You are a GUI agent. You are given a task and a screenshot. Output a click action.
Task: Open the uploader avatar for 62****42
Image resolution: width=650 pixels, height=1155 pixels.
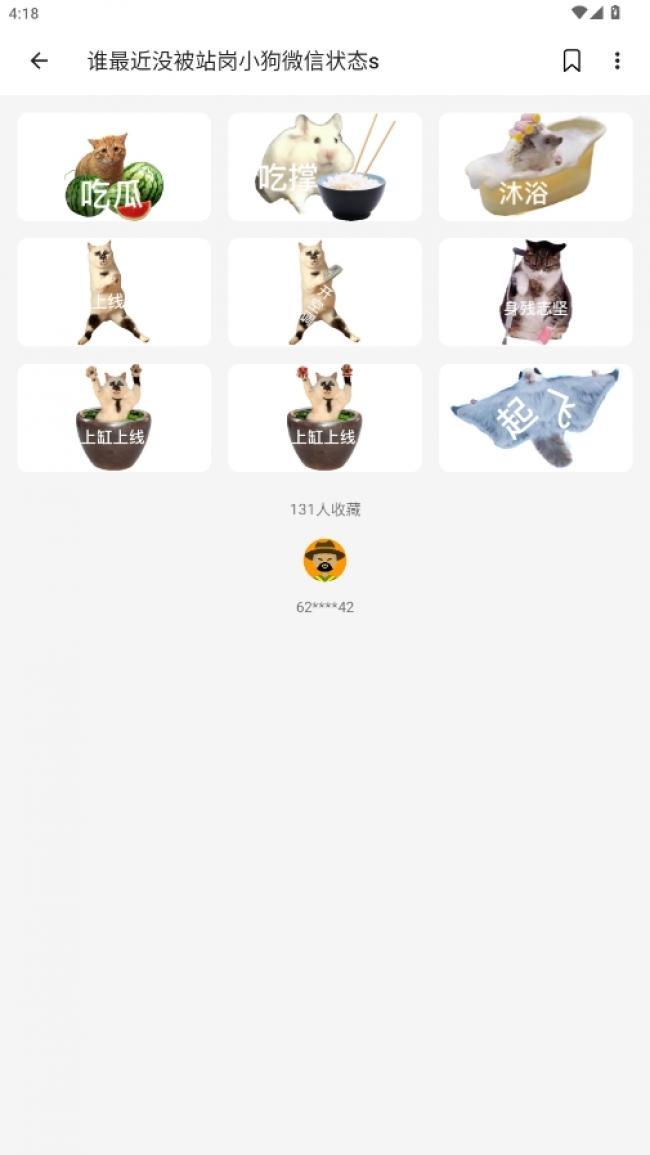[x=325, y=560]
